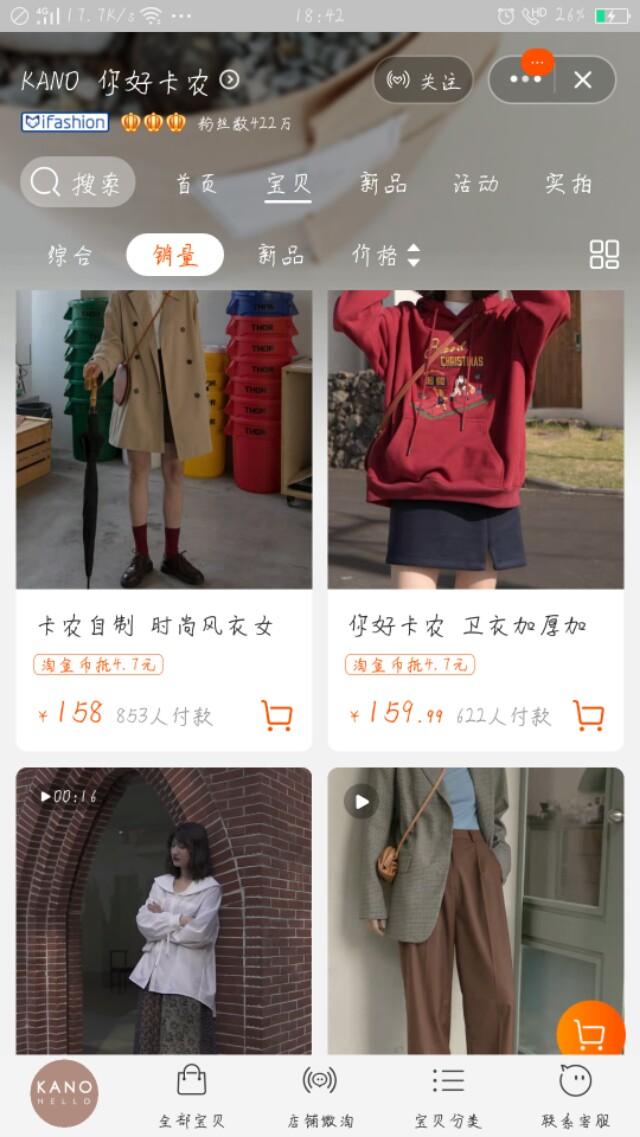Switch to the top 新品 tab
Image resolution: width=640 pixels, height=1137 pixels.
click(383, 184)
